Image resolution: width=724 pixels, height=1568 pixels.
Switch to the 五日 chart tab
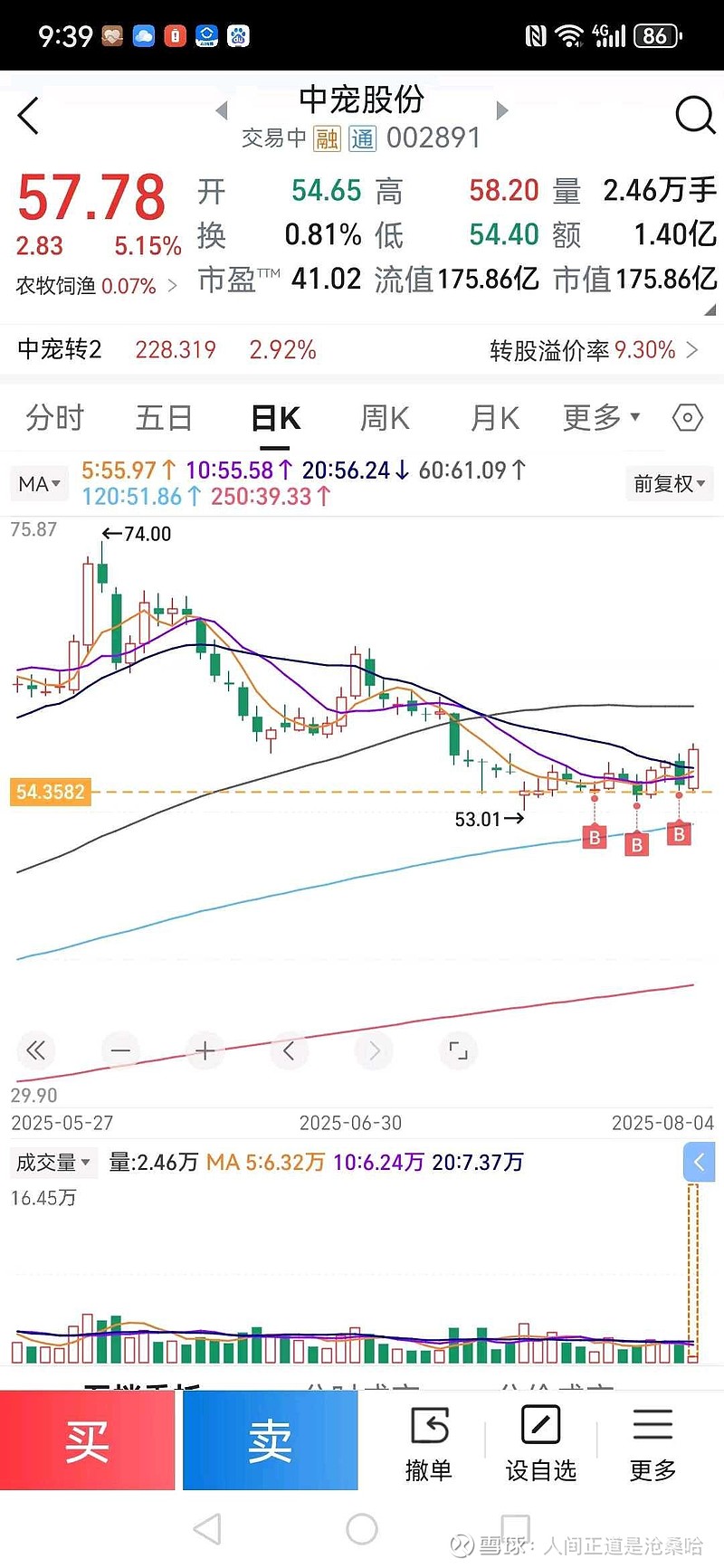(x=164, y=418)
